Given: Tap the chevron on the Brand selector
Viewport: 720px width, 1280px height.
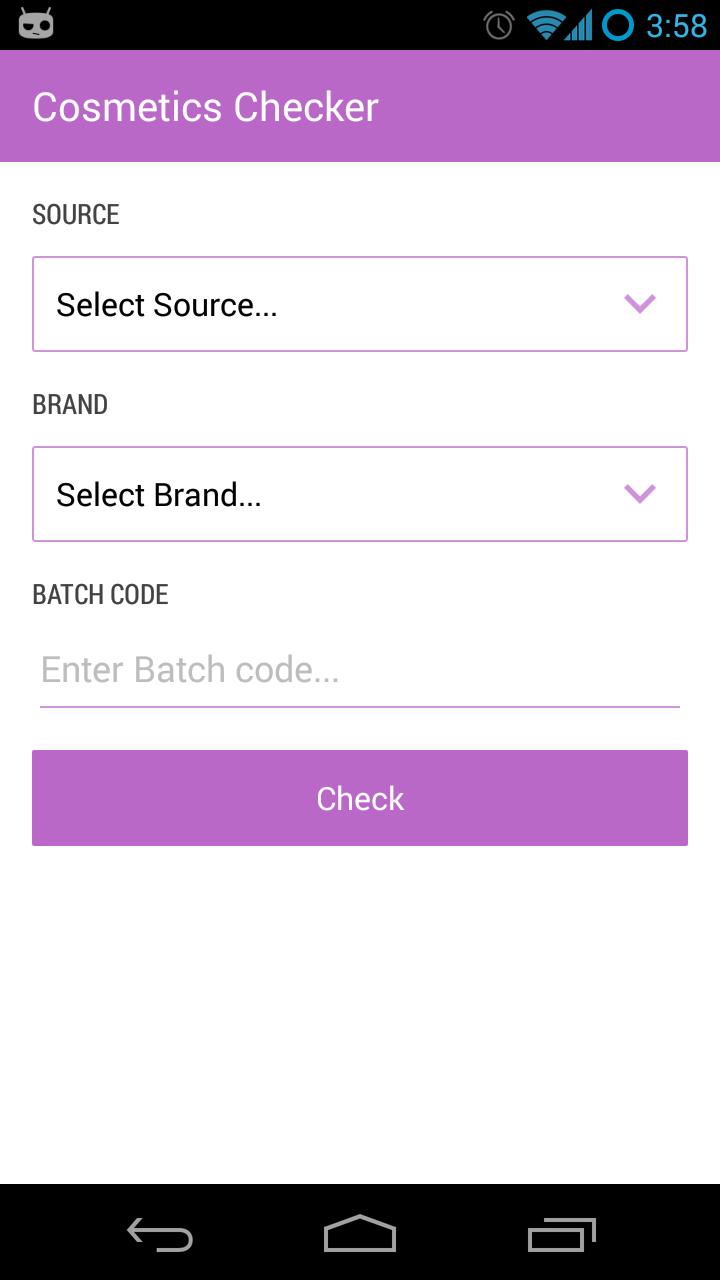Looking at the screenshot, I should (640, 494).
